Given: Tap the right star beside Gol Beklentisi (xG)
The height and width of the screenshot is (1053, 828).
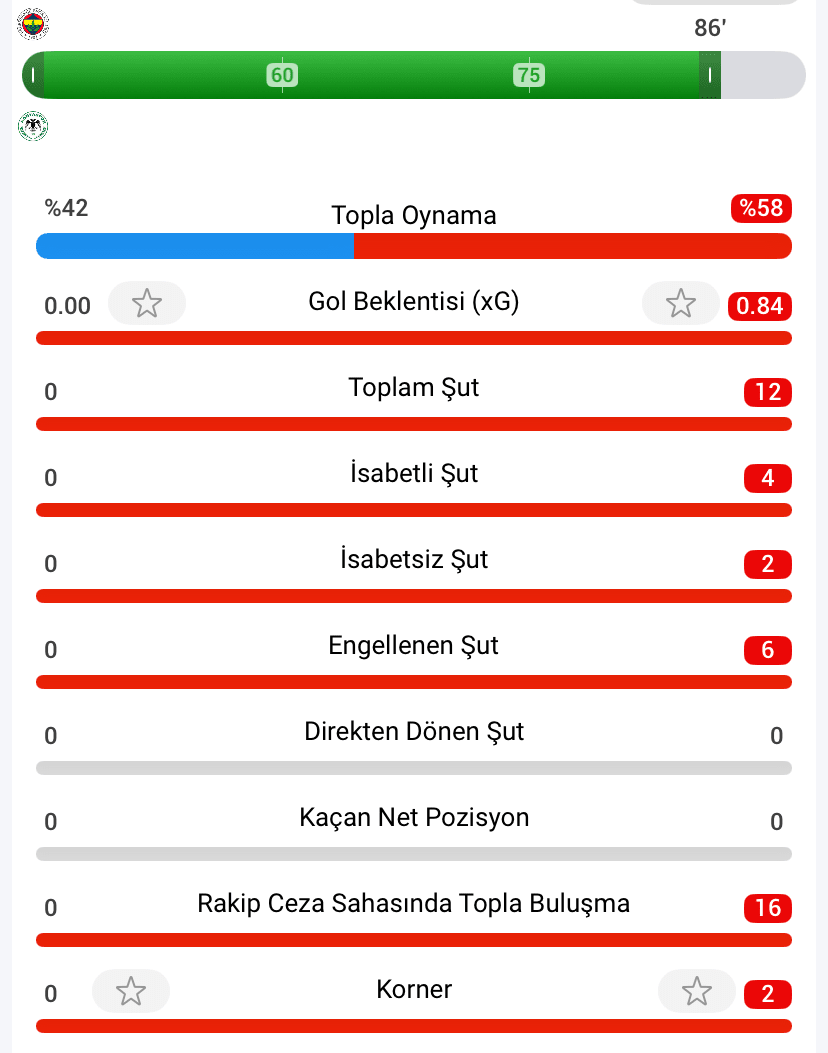Looking at the screenshot, I should click(681, 303).
